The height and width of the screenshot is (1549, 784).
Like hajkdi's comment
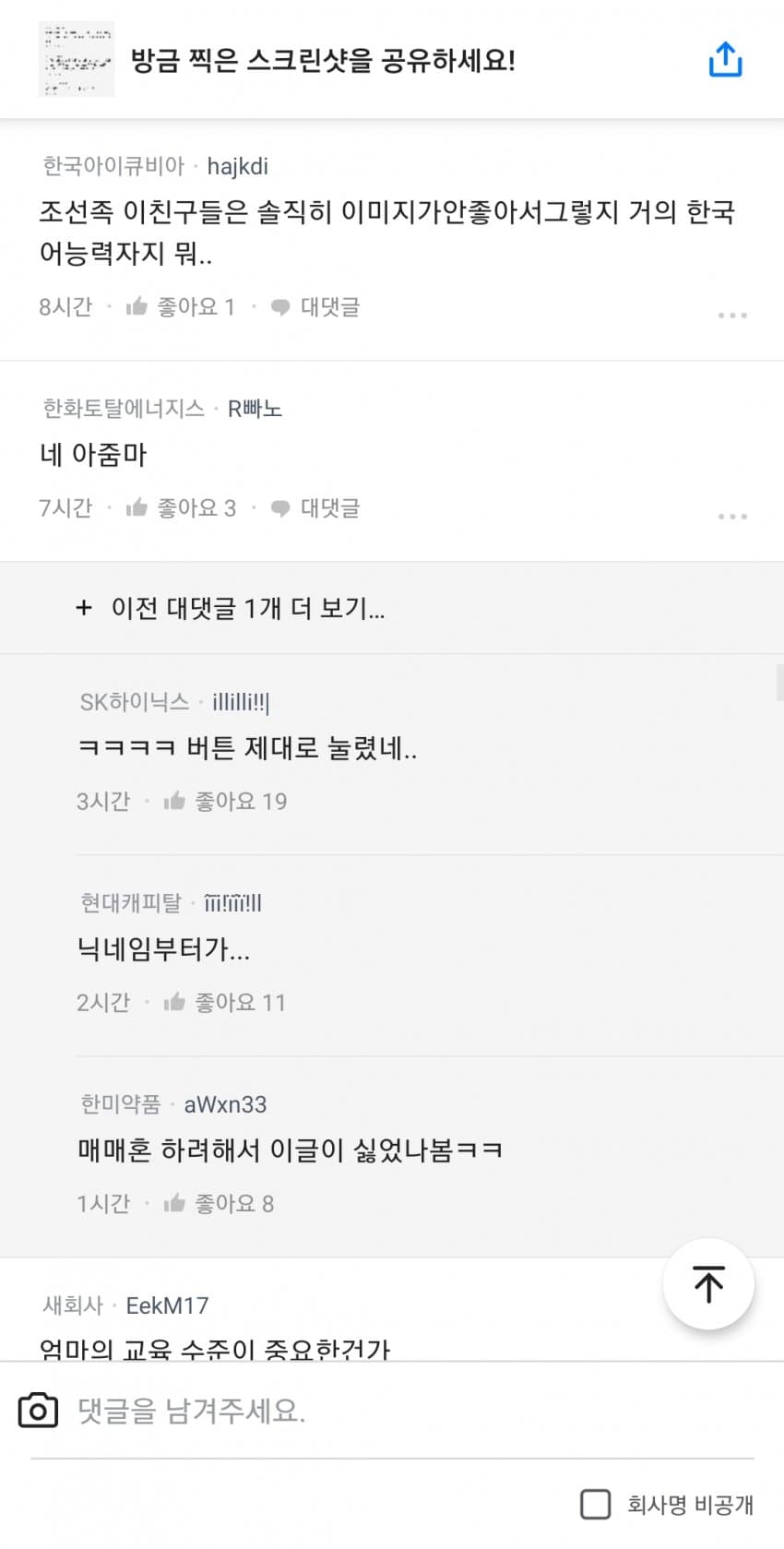(x=180, y=306)
